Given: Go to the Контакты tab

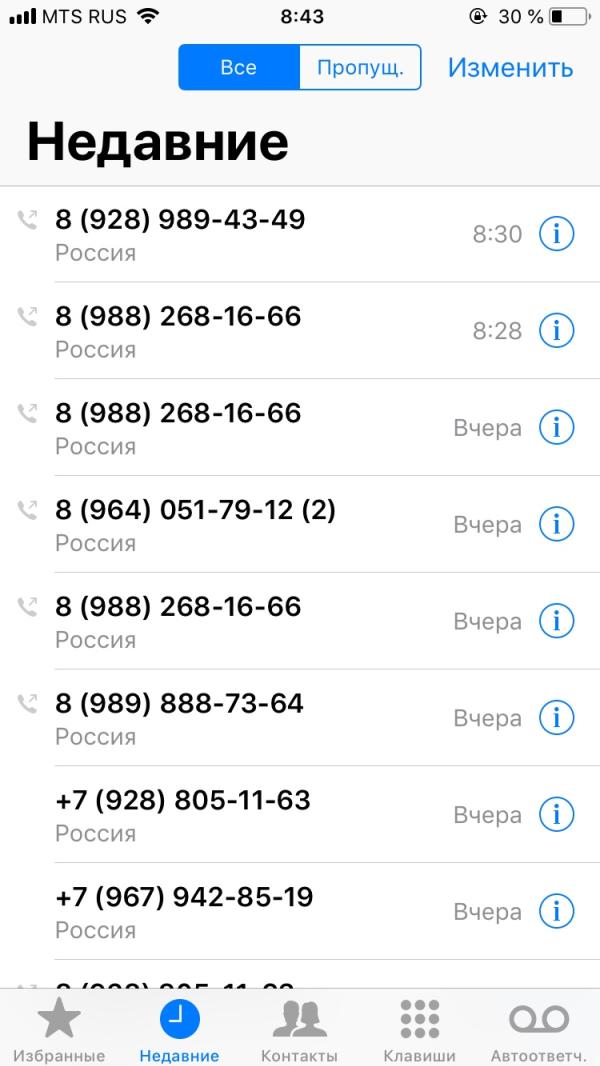Looking at the screenshot, I should pyautogui.click(x=299, y=1030).
